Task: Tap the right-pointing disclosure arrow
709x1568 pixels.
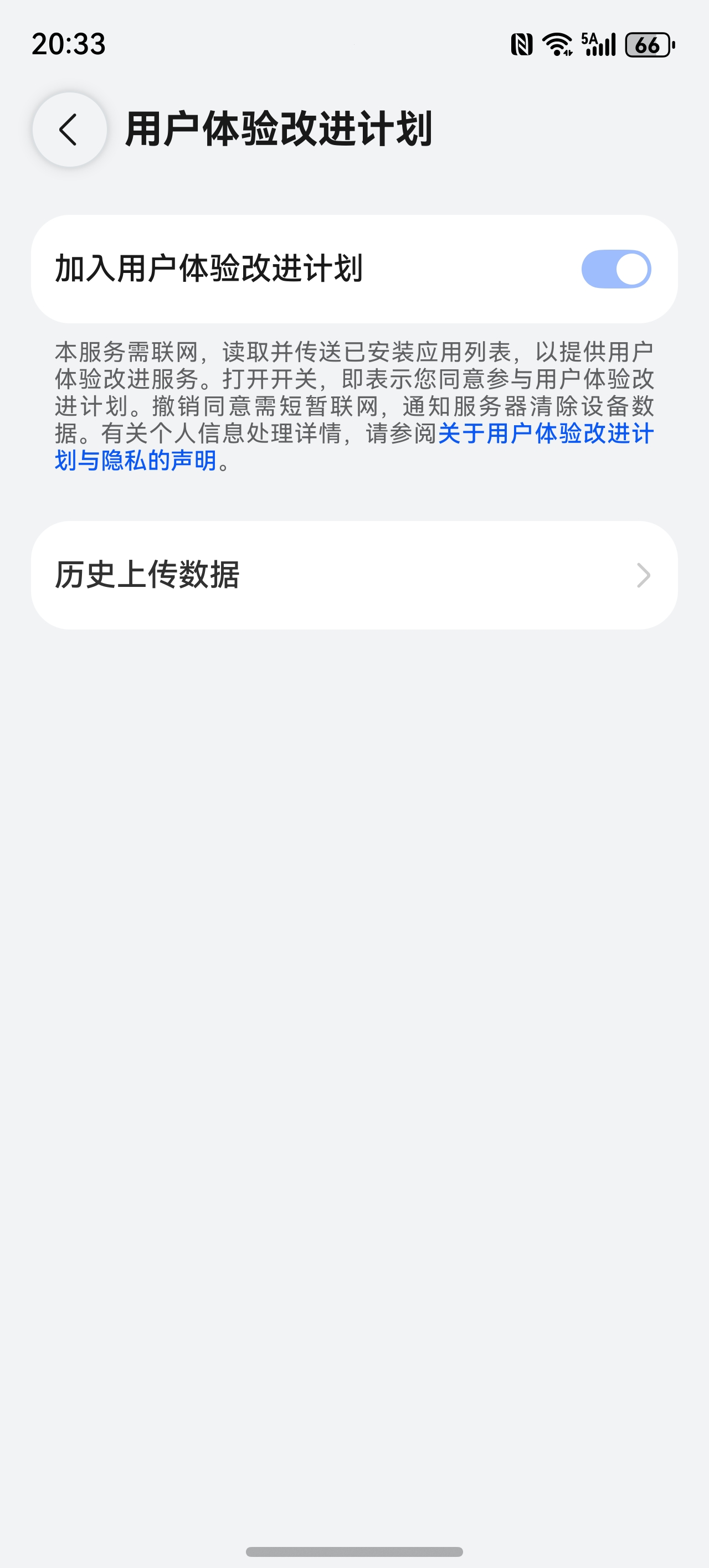Action: [644, 575]
